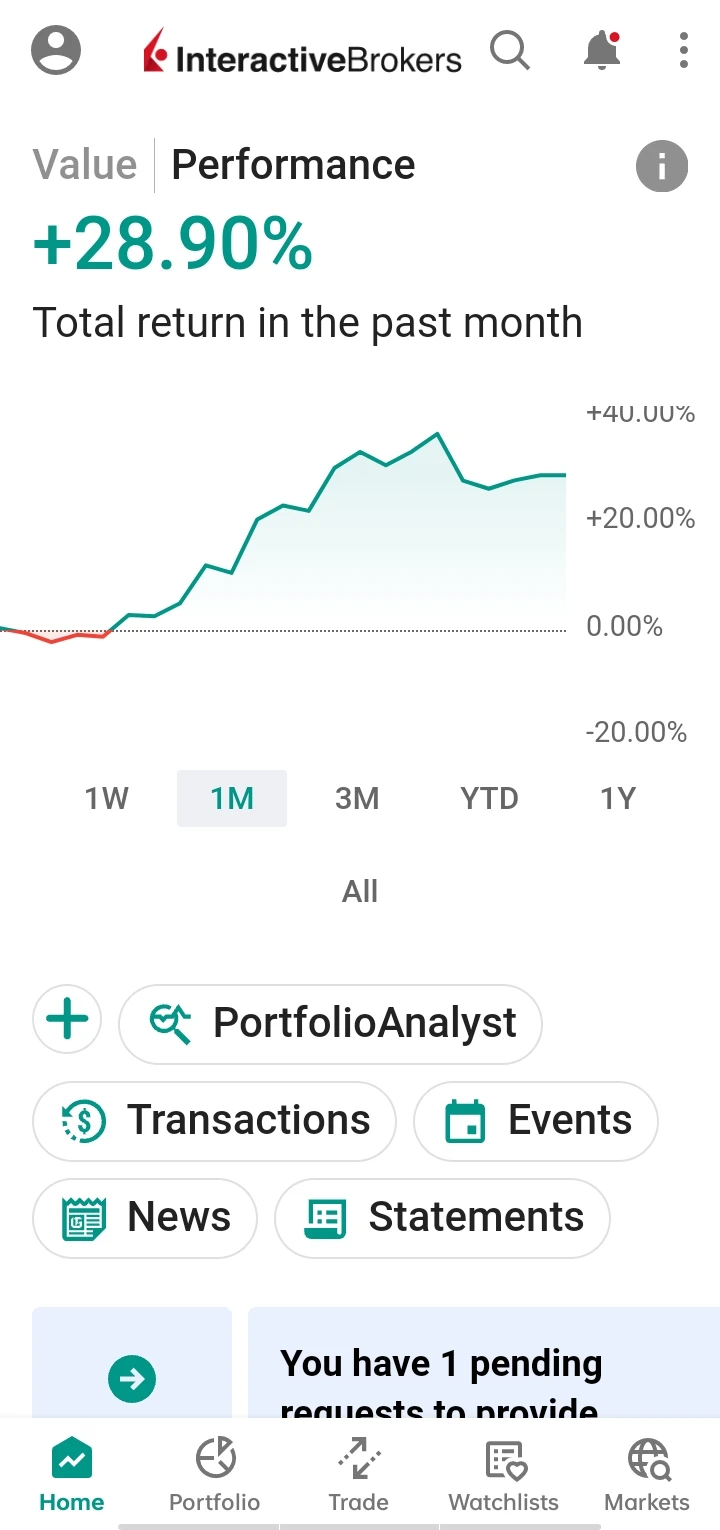The image size is (720, 1530).
Task: Open search with the magnifying glass icon
Action: pyautogui.click(x=511, y=51)
